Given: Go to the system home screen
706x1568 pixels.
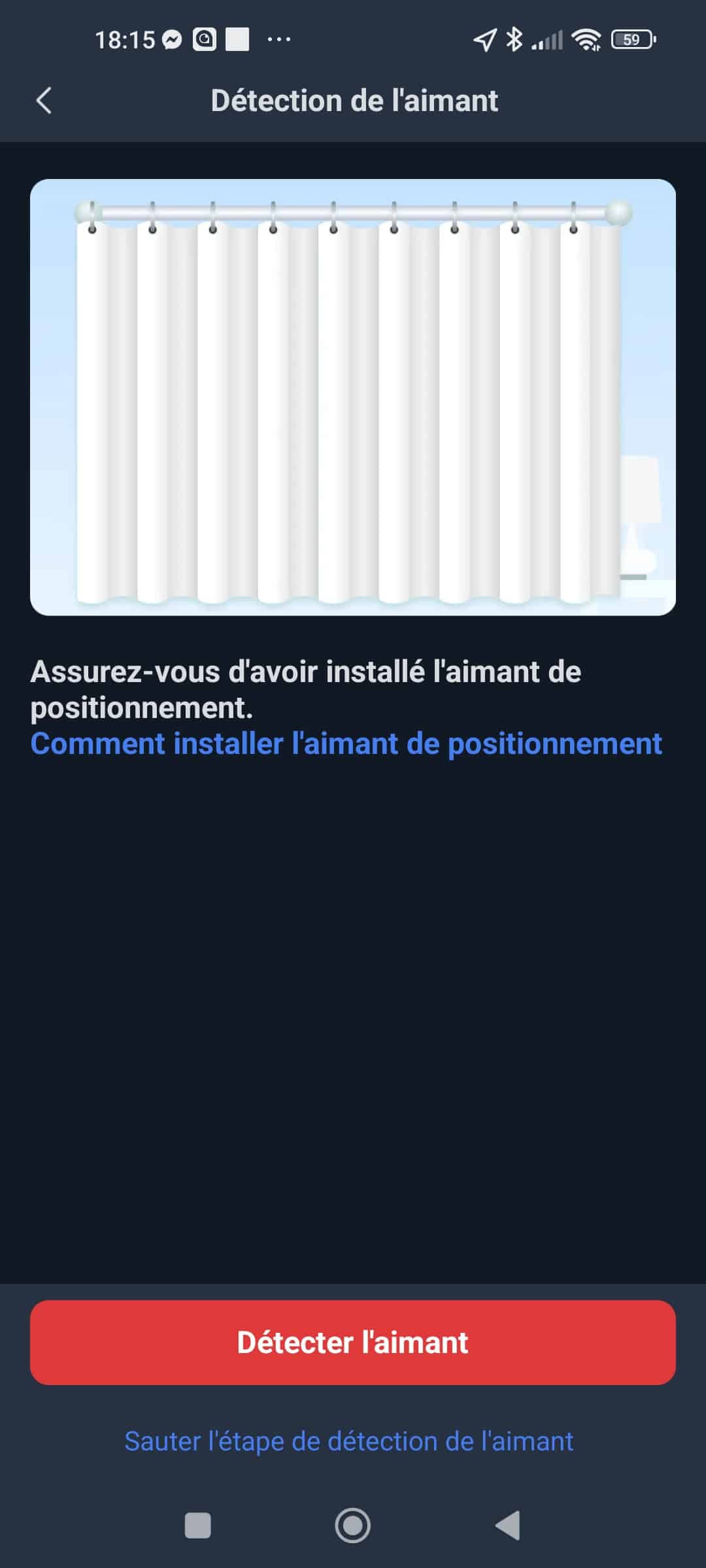Looking at the screenshot, I should [353, 1526].
